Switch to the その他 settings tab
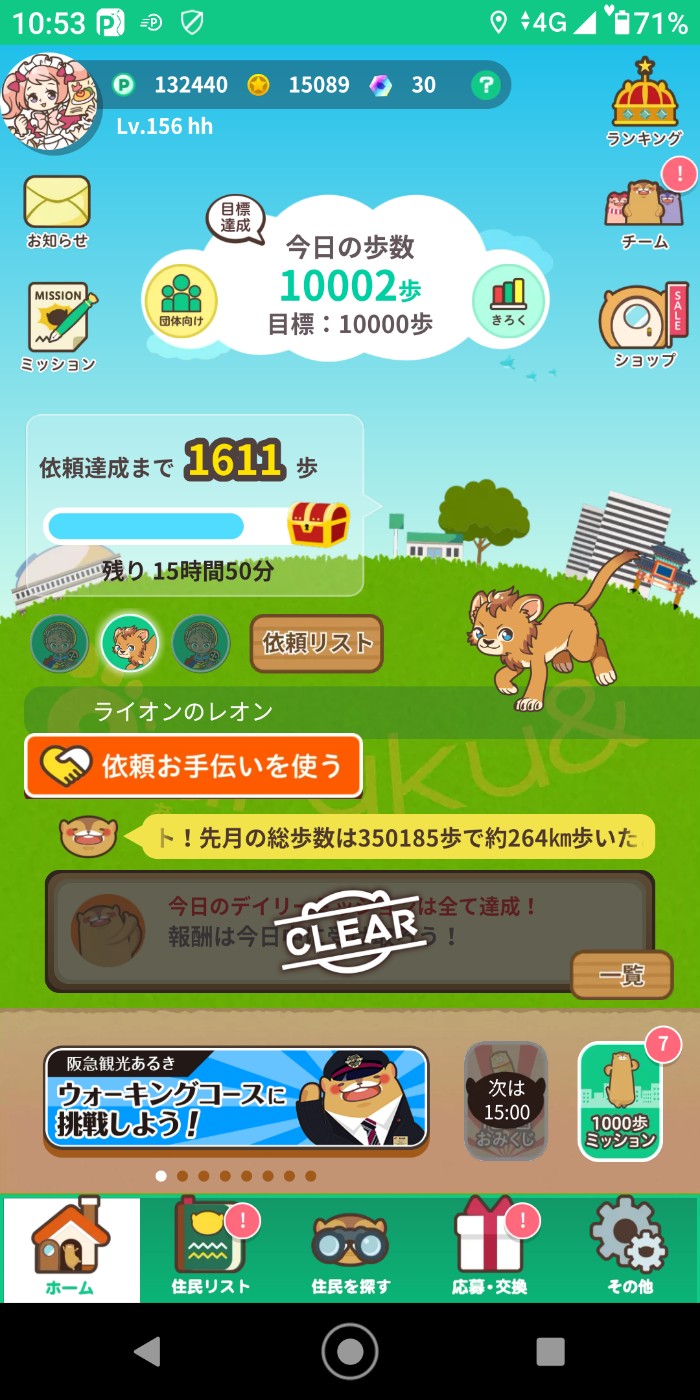This screenshot has width=700, height=1400. tap(629, 1250)
